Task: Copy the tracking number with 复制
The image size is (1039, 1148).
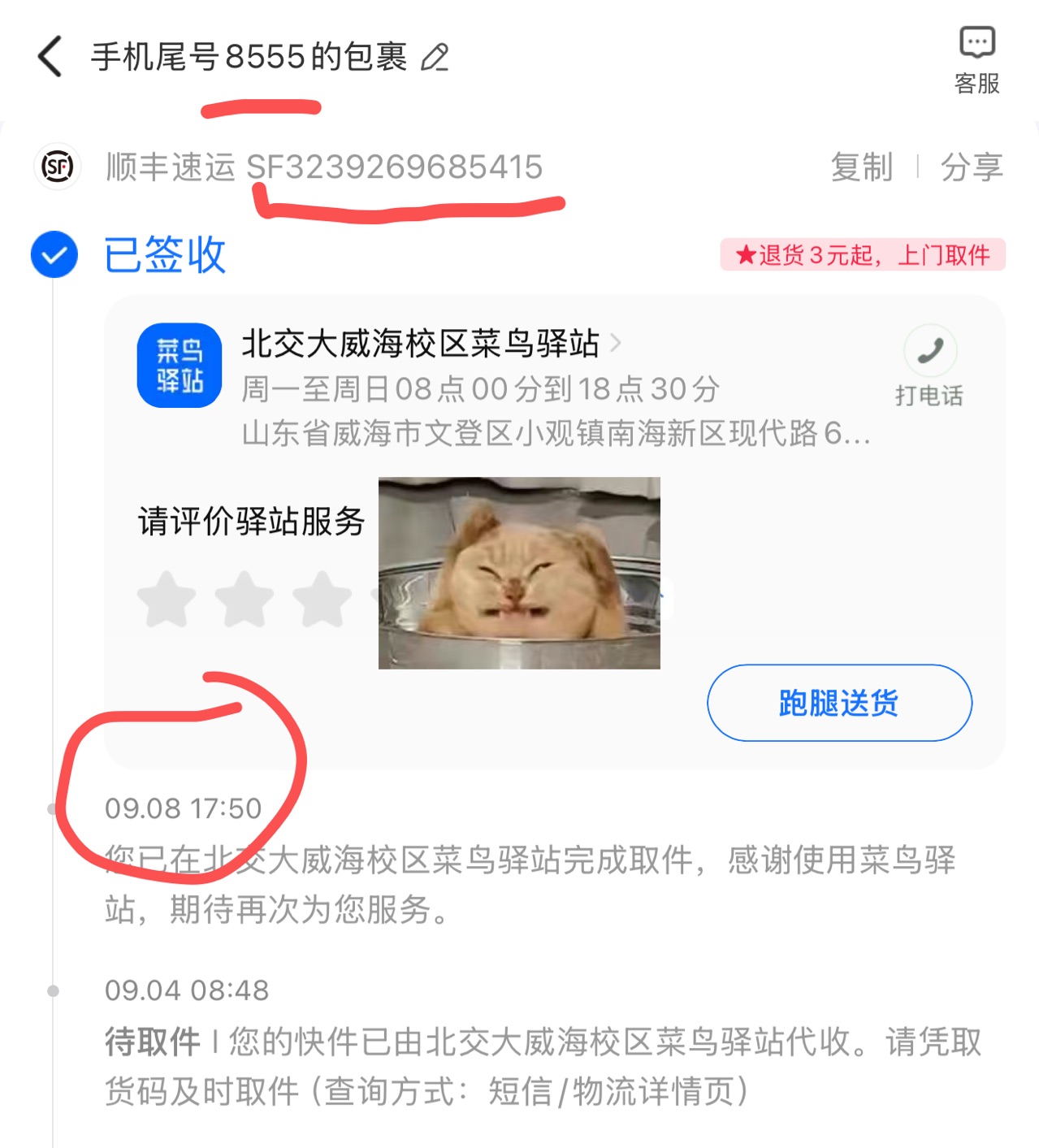Action: click(861, 167)
